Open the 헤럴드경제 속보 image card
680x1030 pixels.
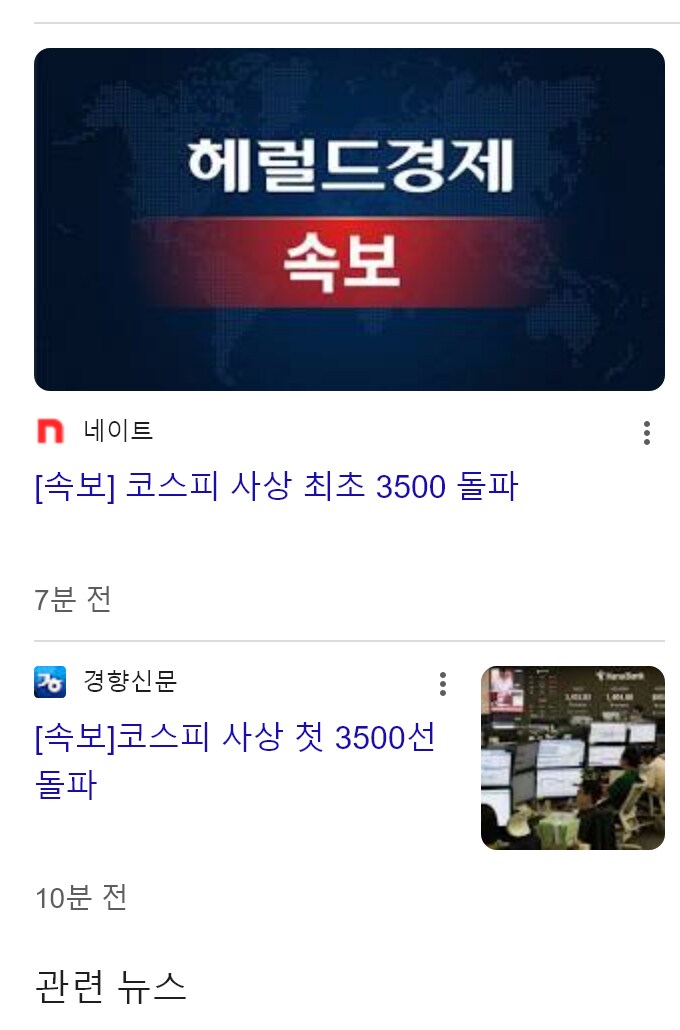(349, 219)
